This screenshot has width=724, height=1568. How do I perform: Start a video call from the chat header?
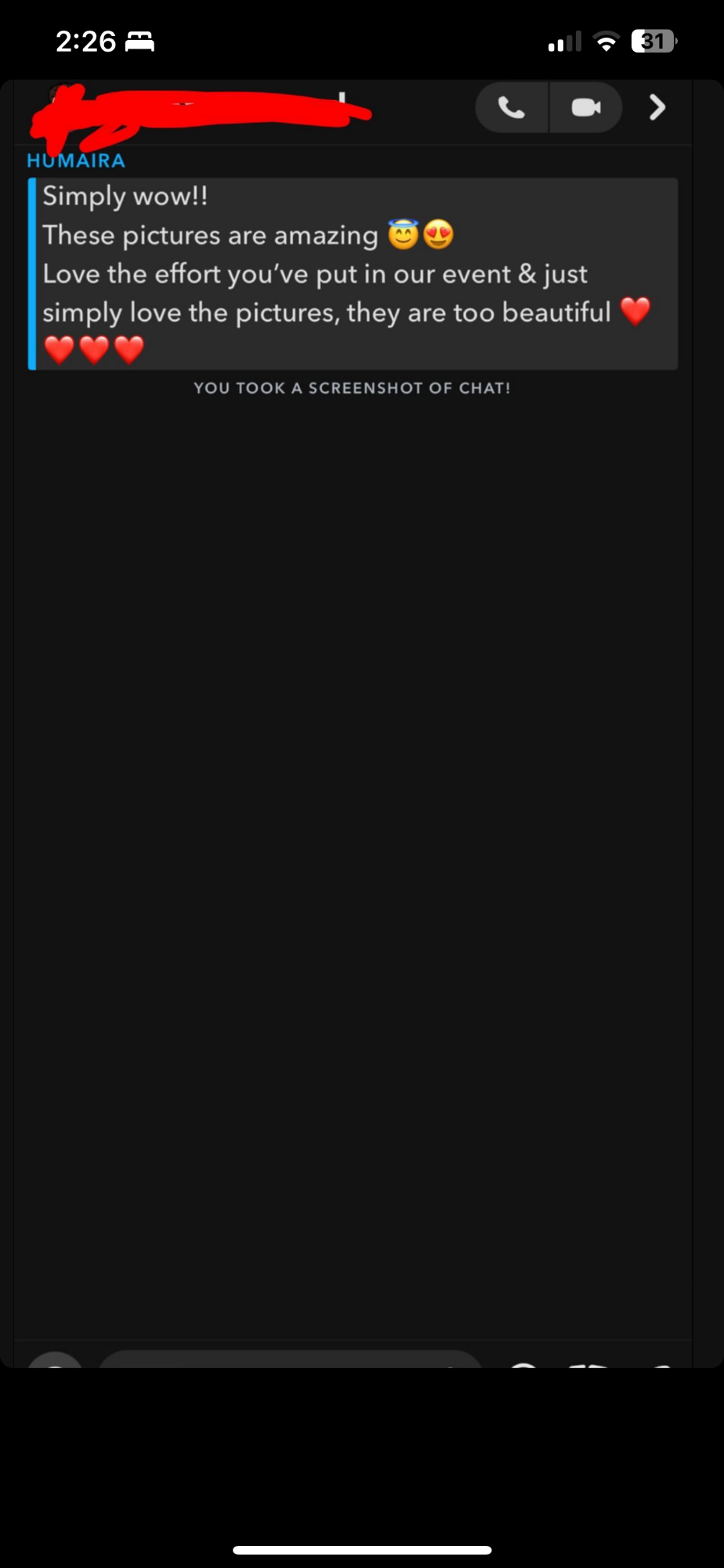pos(586,107)
